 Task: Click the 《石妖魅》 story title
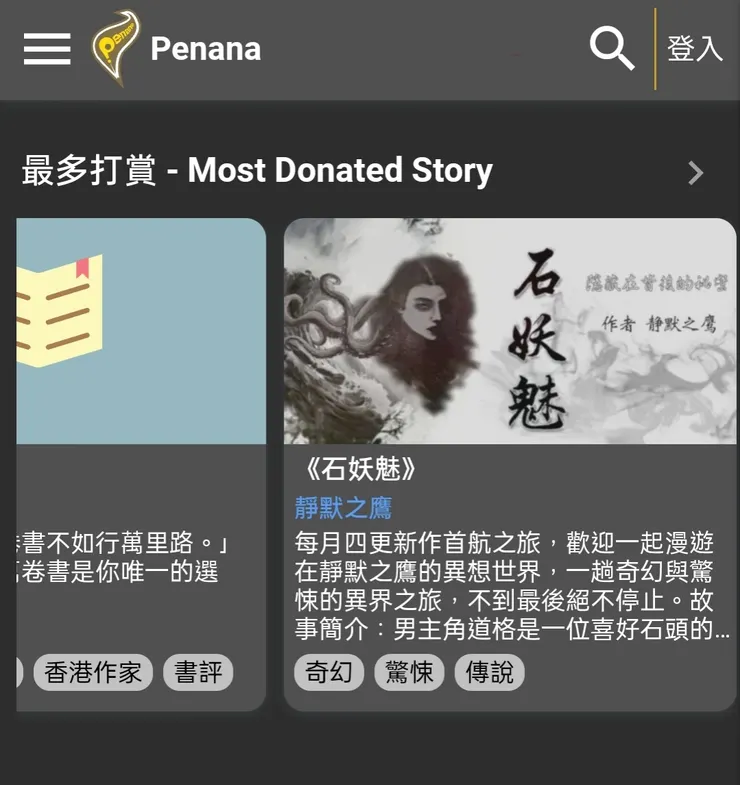point(358,466)
